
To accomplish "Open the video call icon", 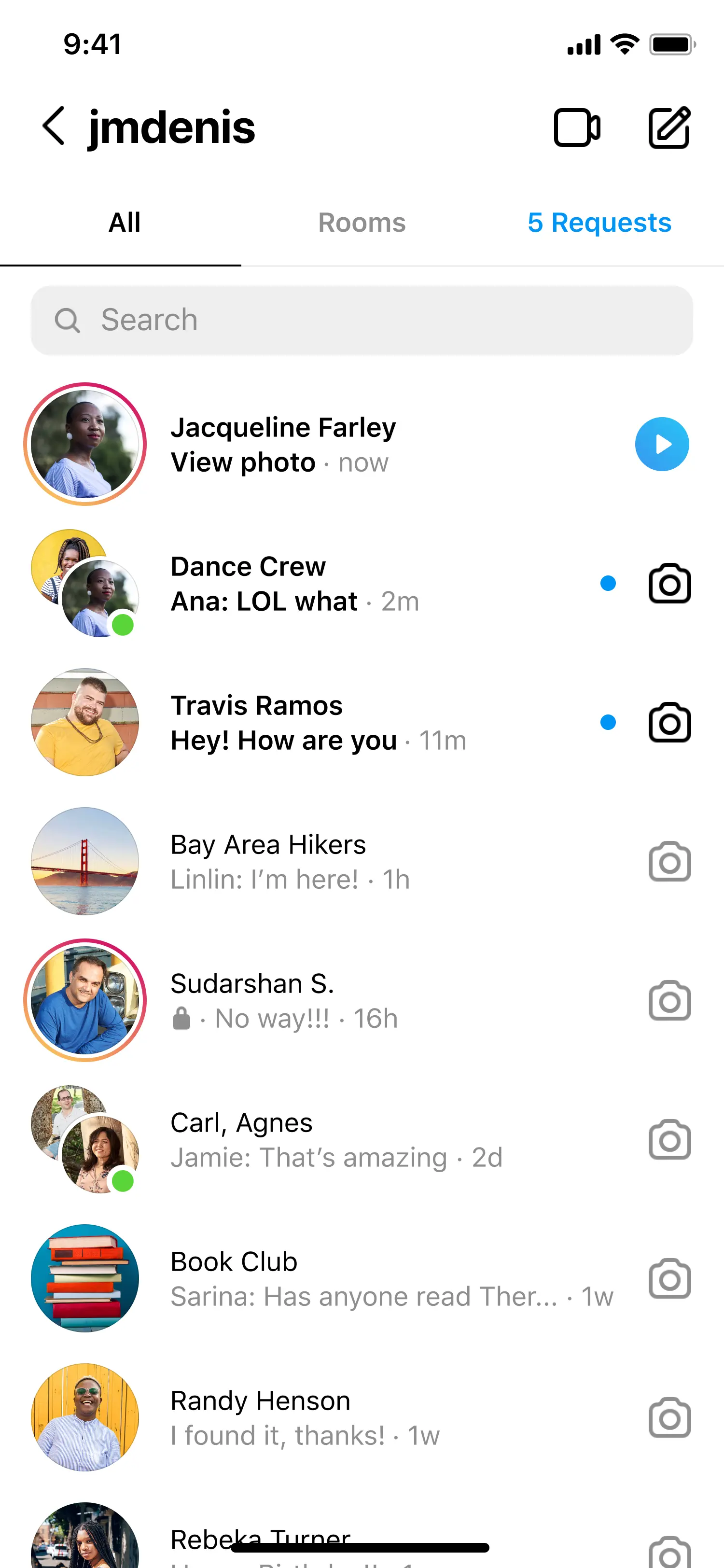I will (577, 128).
